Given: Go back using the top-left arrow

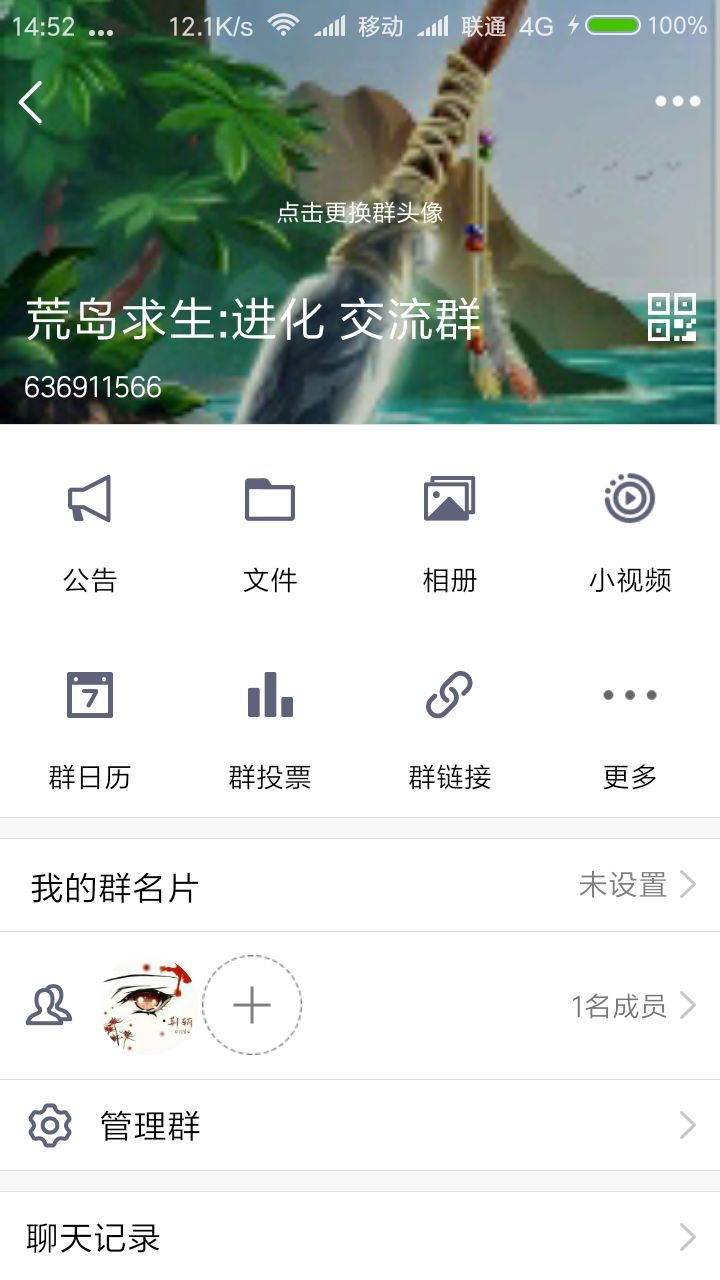Looking at the screenshot, I should (31, 102).
